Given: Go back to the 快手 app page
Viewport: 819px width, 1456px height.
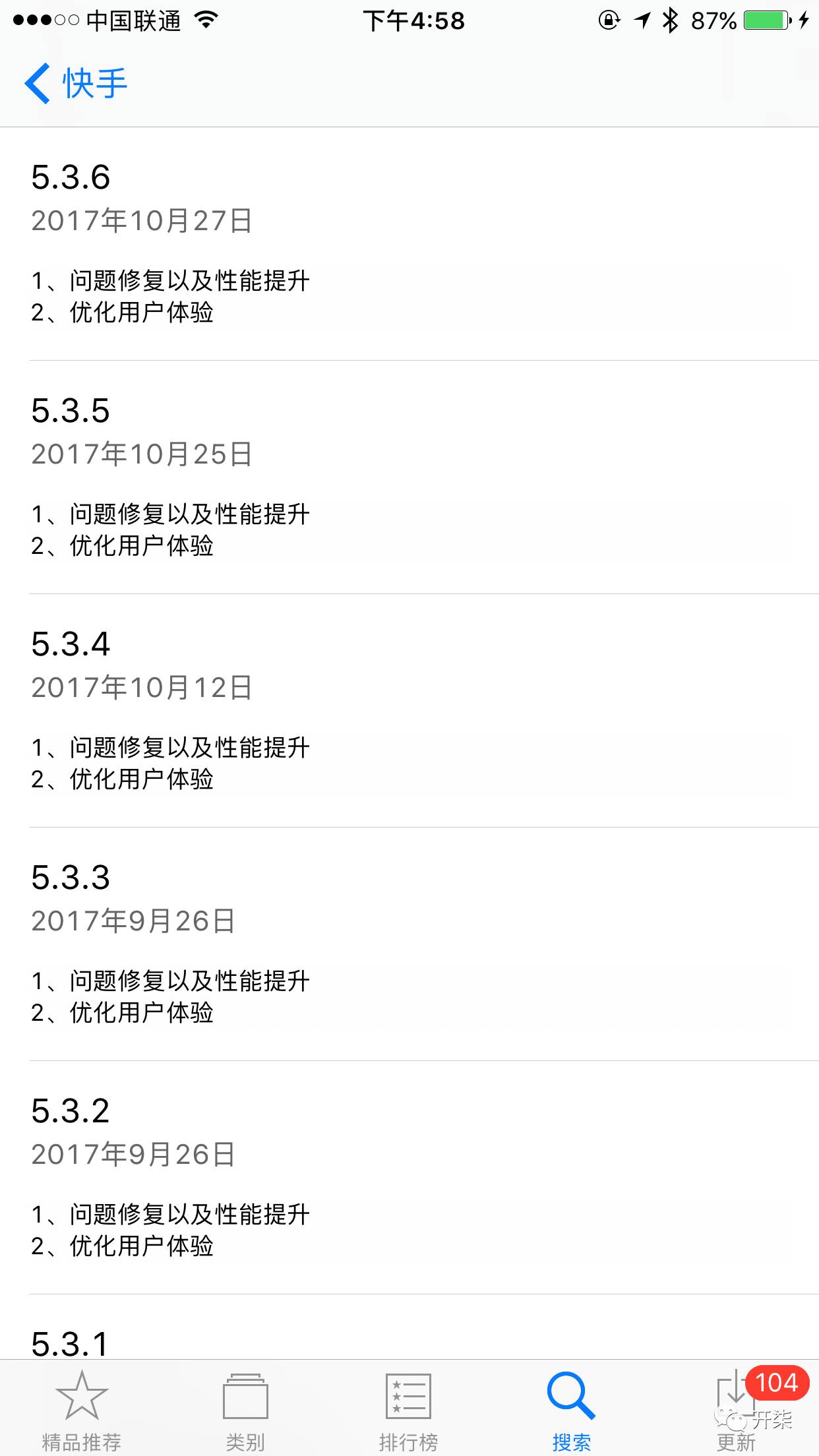Looking at the screenshot, I should click(x=76, y=84).
